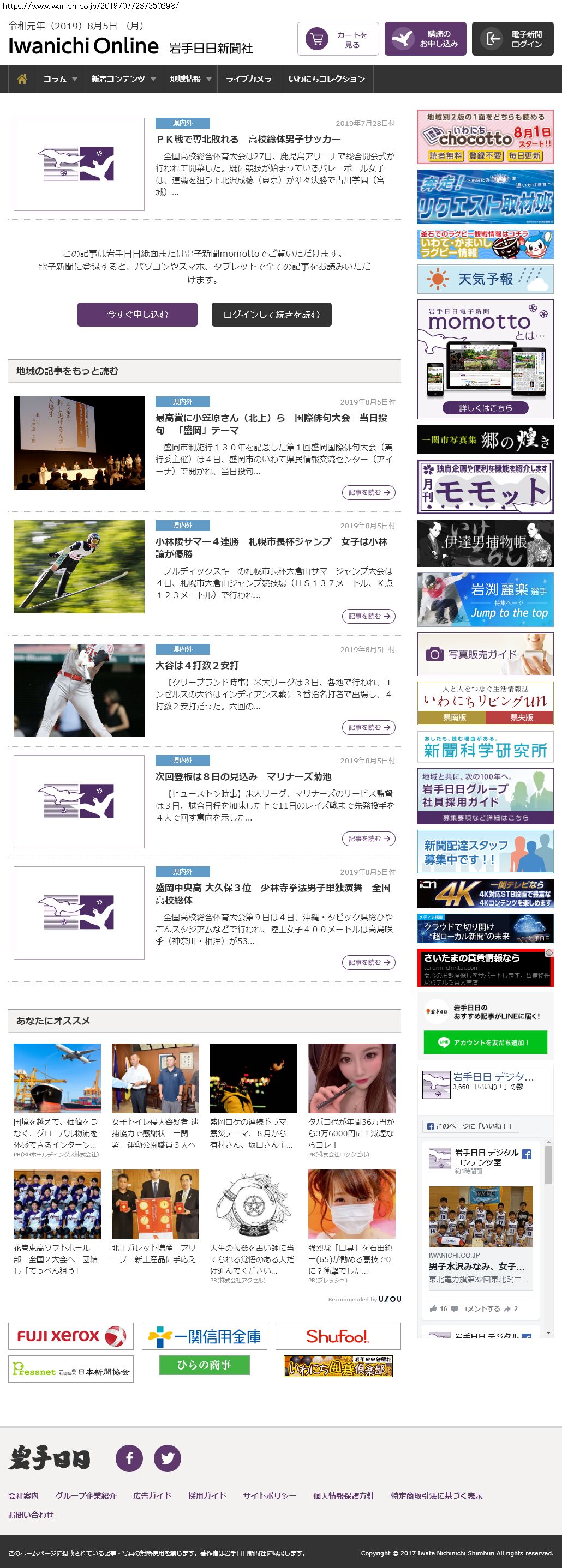Open いわにちコレクション in the navigation bar

click(x=326, y=79)
